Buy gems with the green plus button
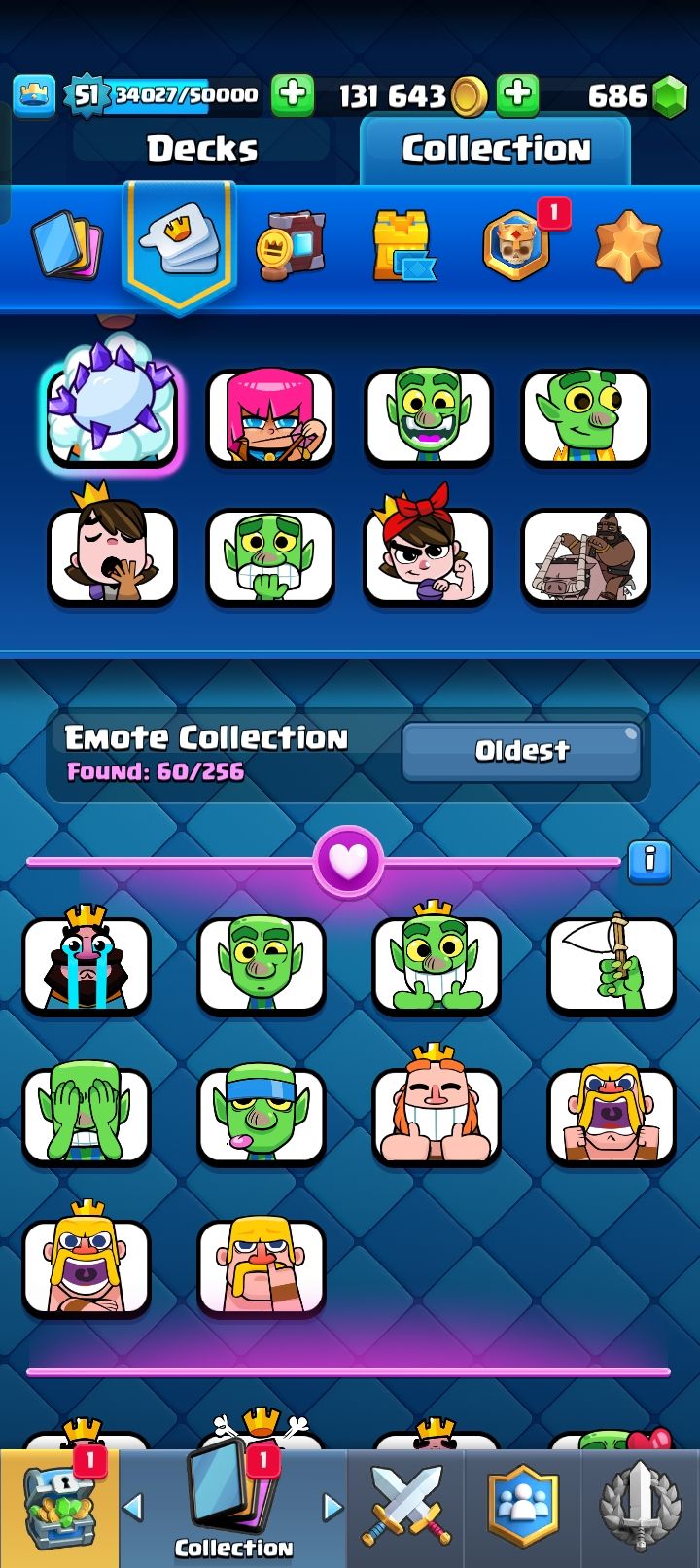Screen dimensions: 700x1568 pyautogui.click(x=517, y=94)
